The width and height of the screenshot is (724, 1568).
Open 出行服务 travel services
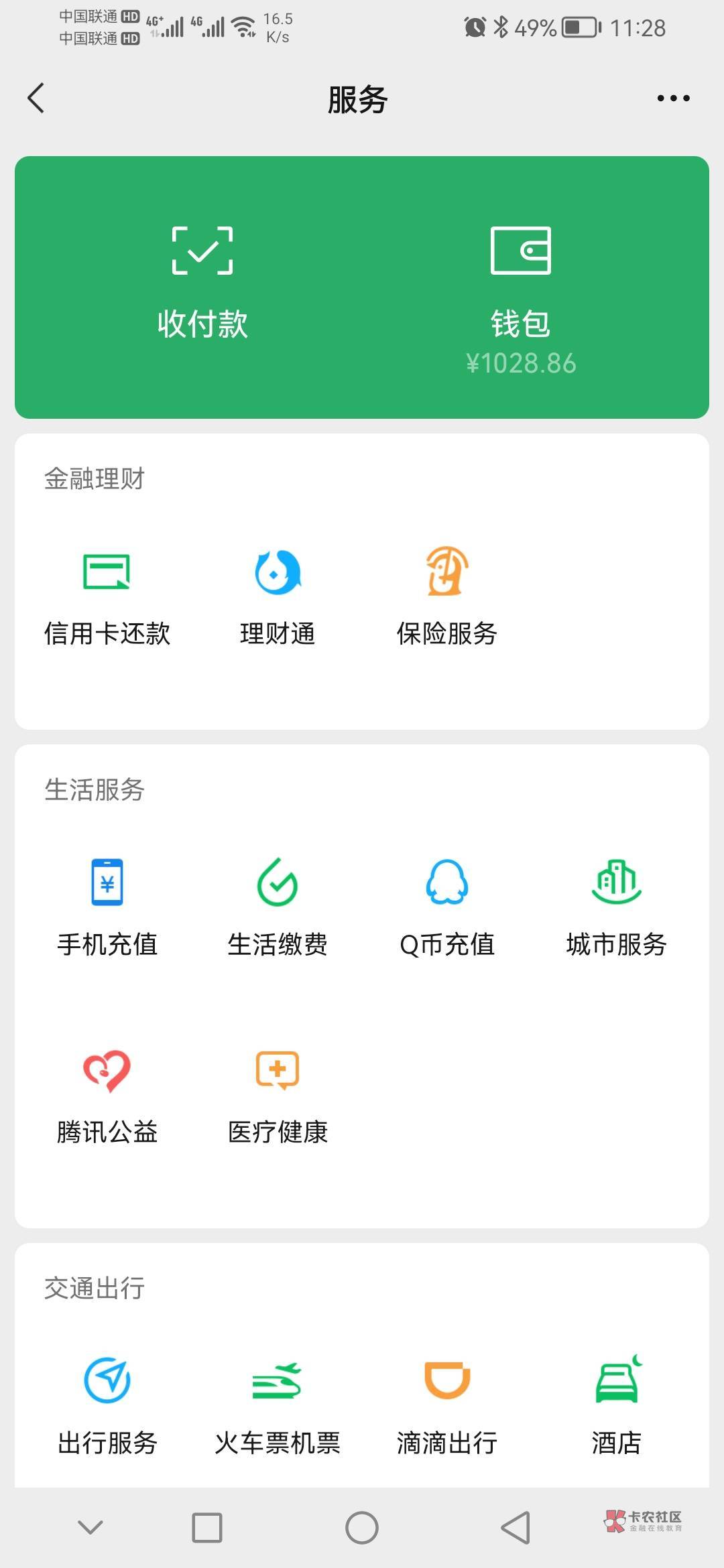[x=107, y=1404]
